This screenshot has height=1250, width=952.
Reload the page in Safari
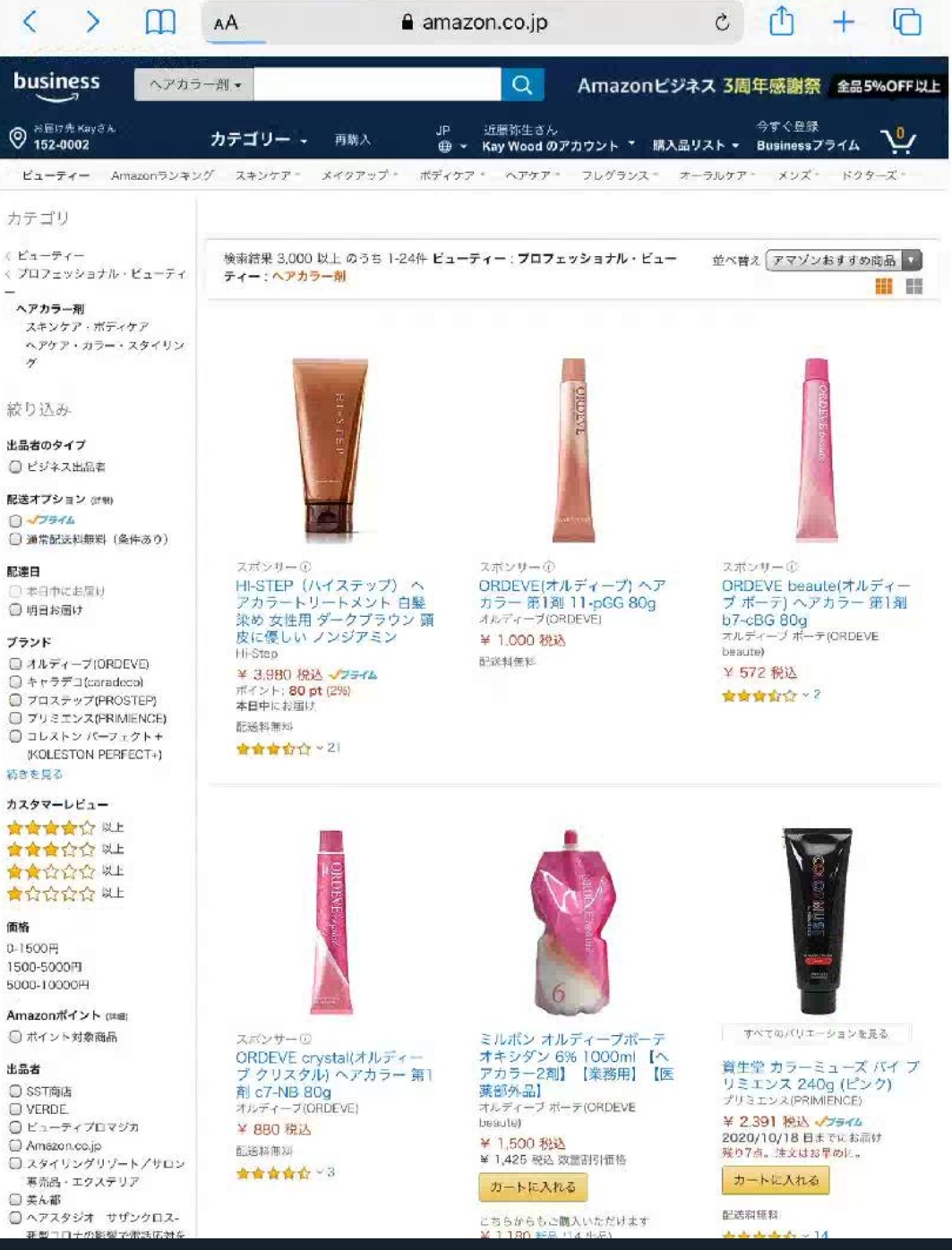pyautogui.click(x=722, y=23)
